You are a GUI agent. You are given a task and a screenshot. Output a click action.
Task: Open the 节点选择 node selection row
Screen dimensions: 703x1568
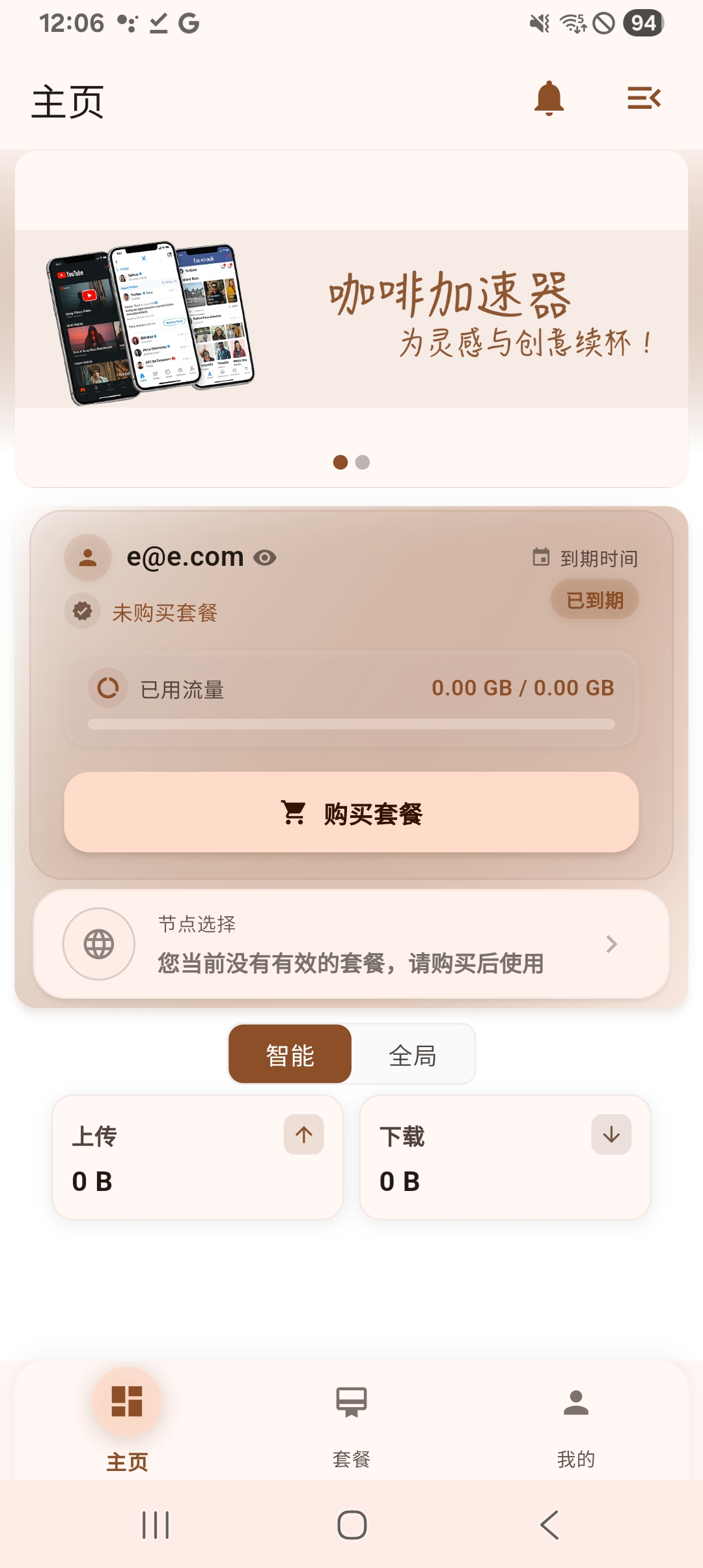(x=351, y=944)
